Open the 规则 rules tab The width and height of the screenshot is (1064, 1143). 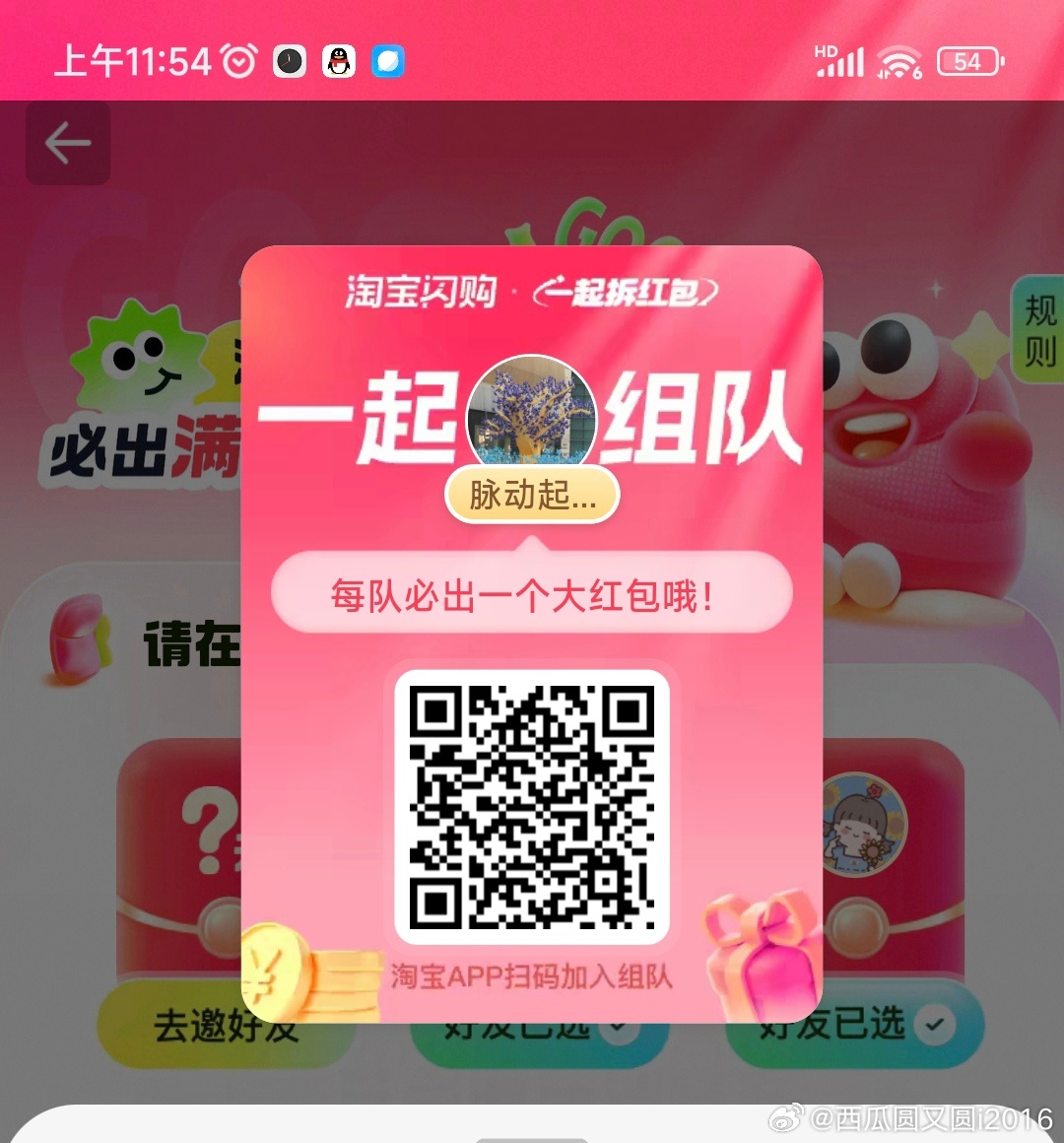click(x=1039, y=330)
